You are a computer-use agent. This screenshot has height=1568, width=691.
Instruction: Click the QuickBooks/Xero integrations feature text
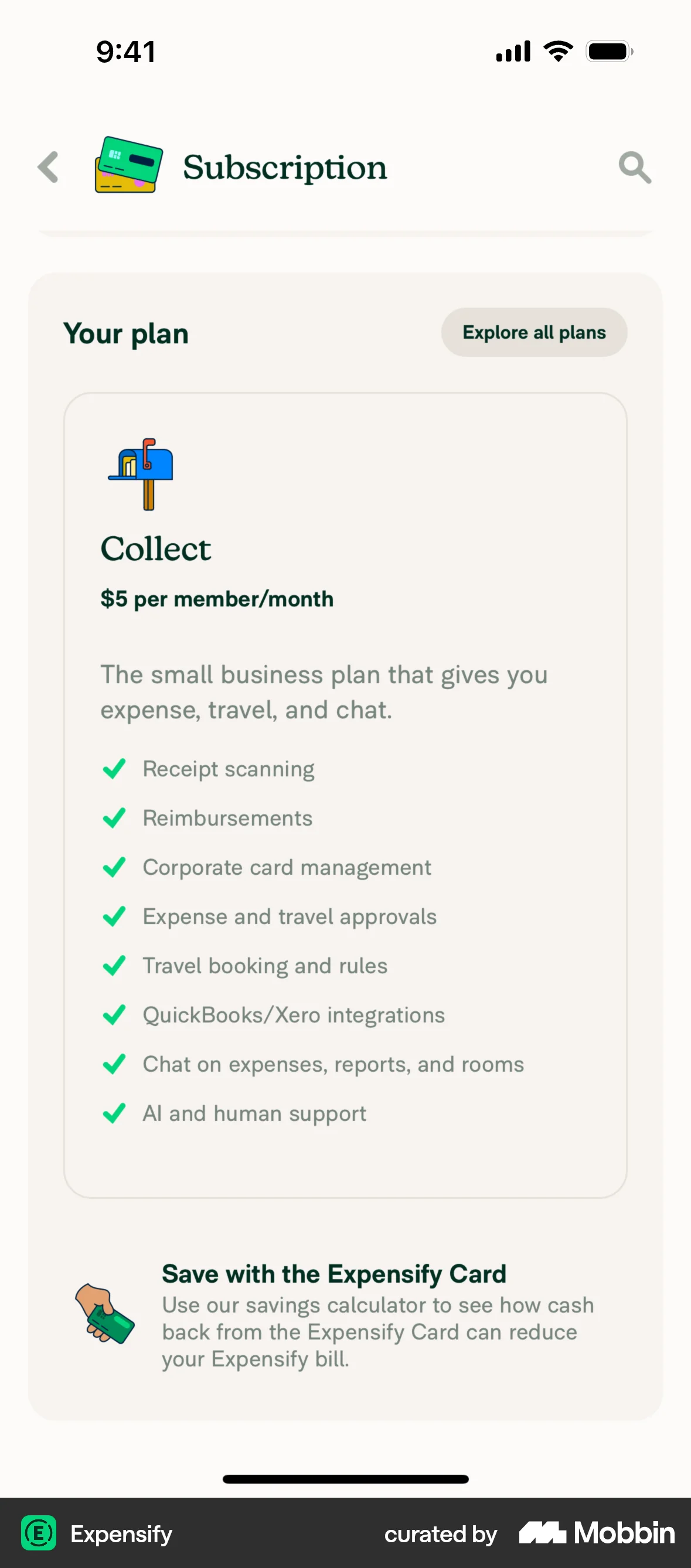pos(294,1015)
